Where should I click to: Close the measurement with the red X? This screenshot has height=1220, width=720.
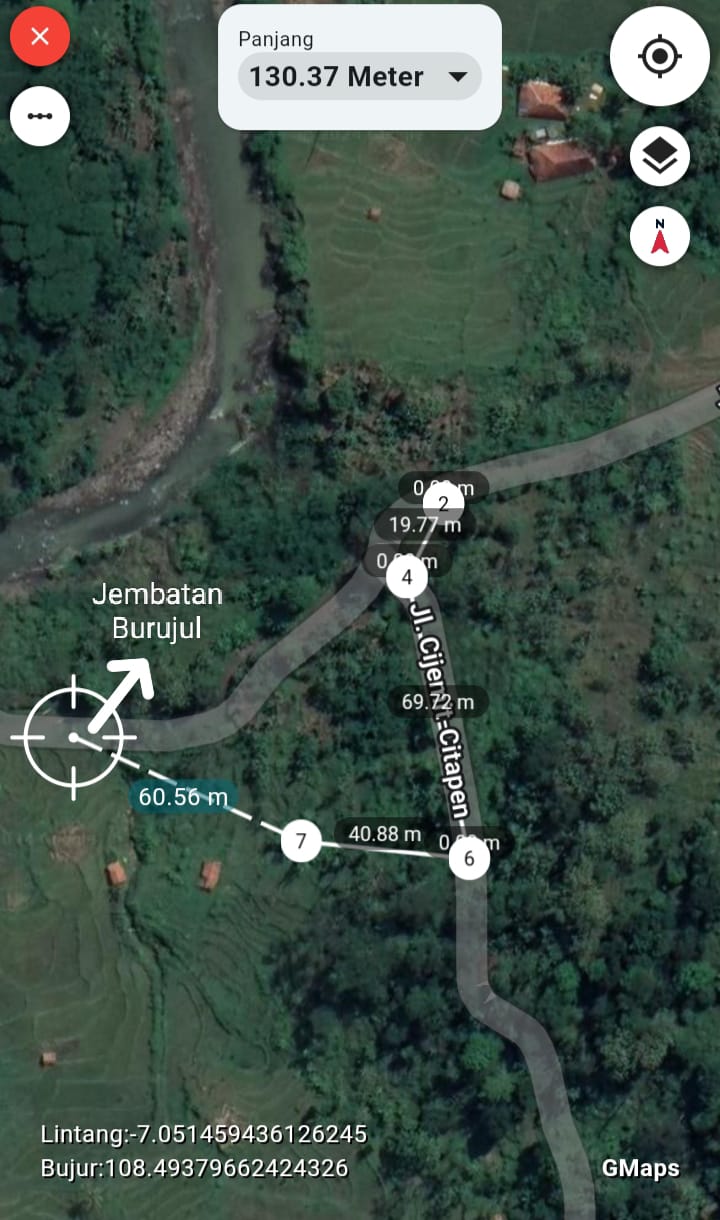pyautogui.click(x=40, y=37)
